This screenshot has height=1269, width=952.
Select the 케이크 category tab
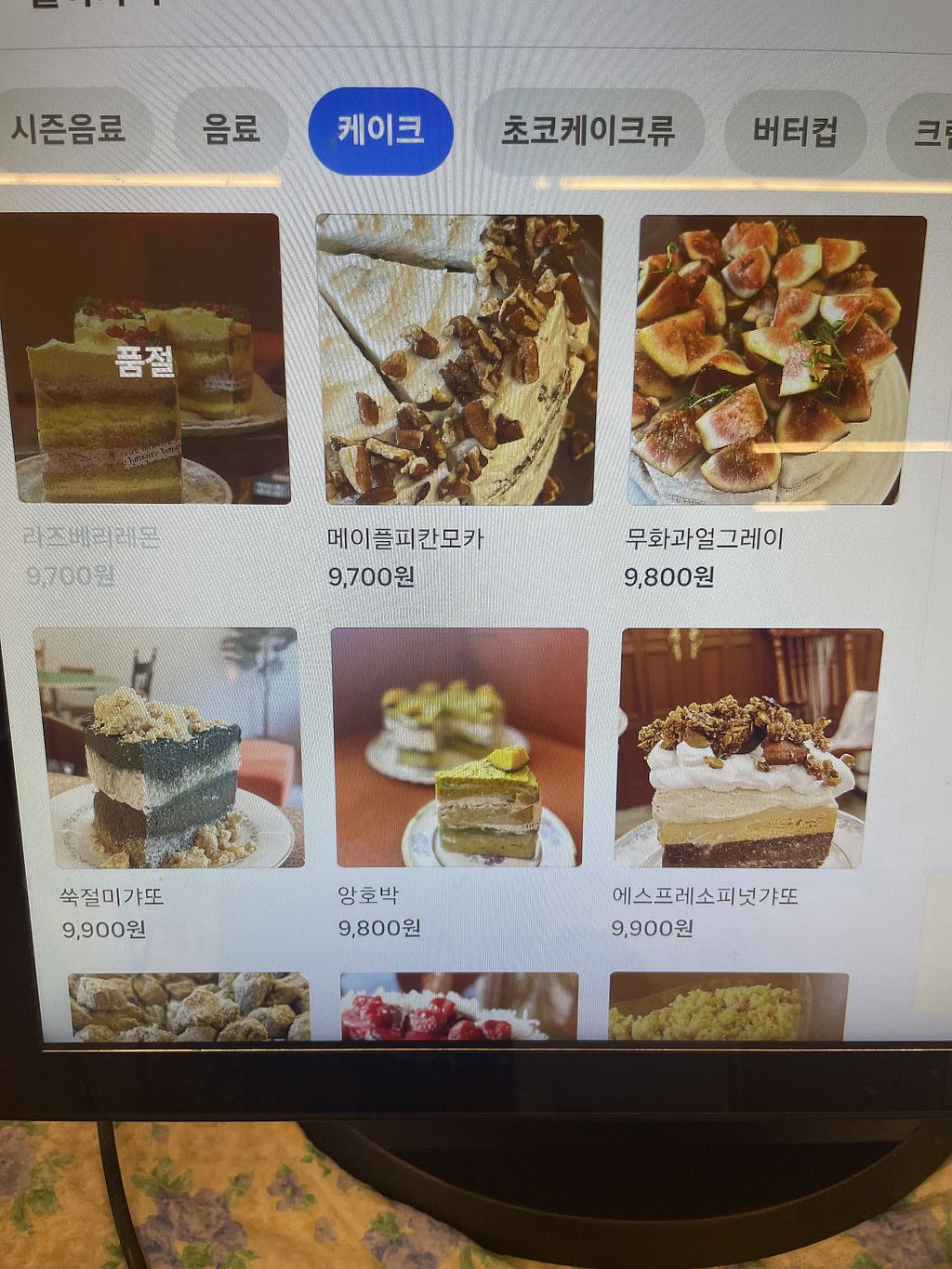click(380, 129)
